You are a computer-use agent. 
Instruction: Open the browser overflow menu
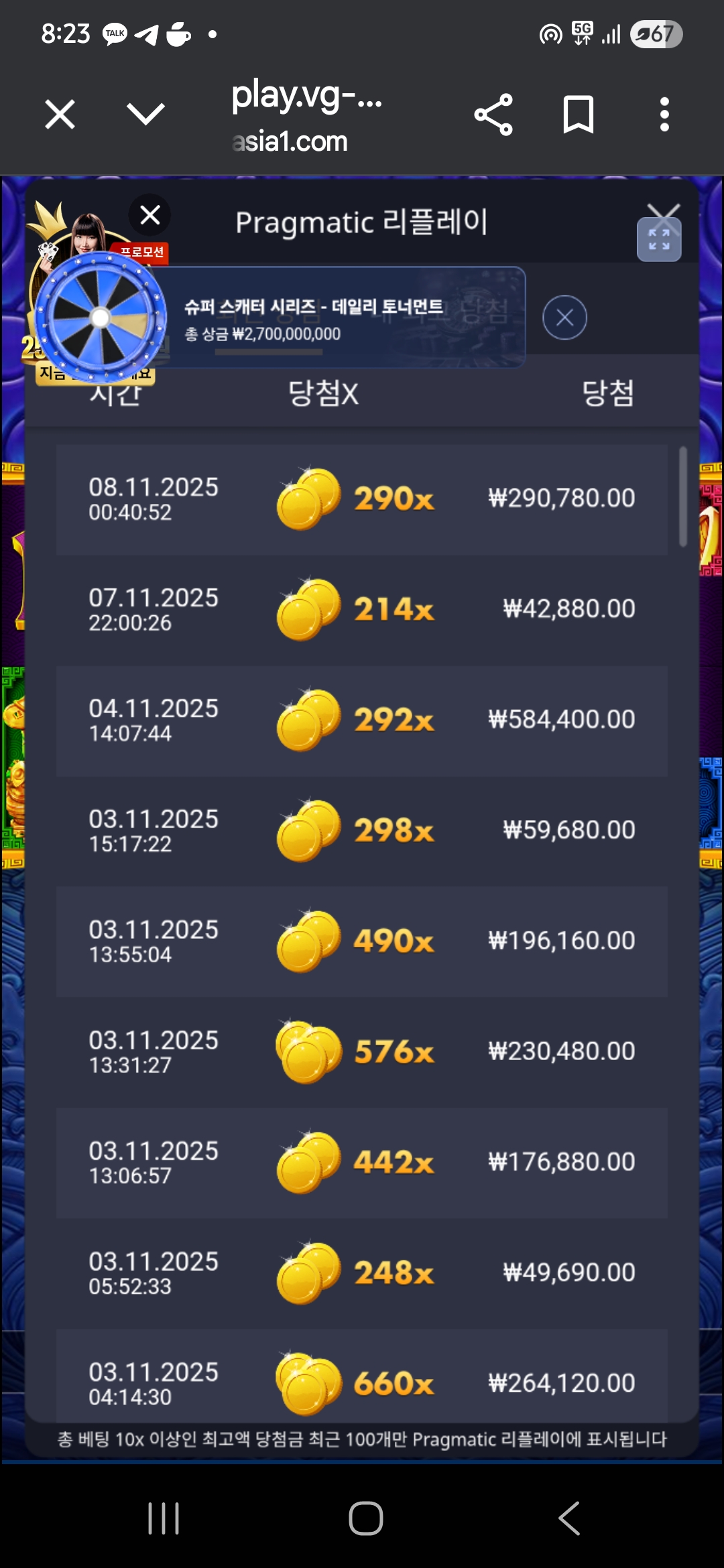pyautogui.click(x=664, y=115)
